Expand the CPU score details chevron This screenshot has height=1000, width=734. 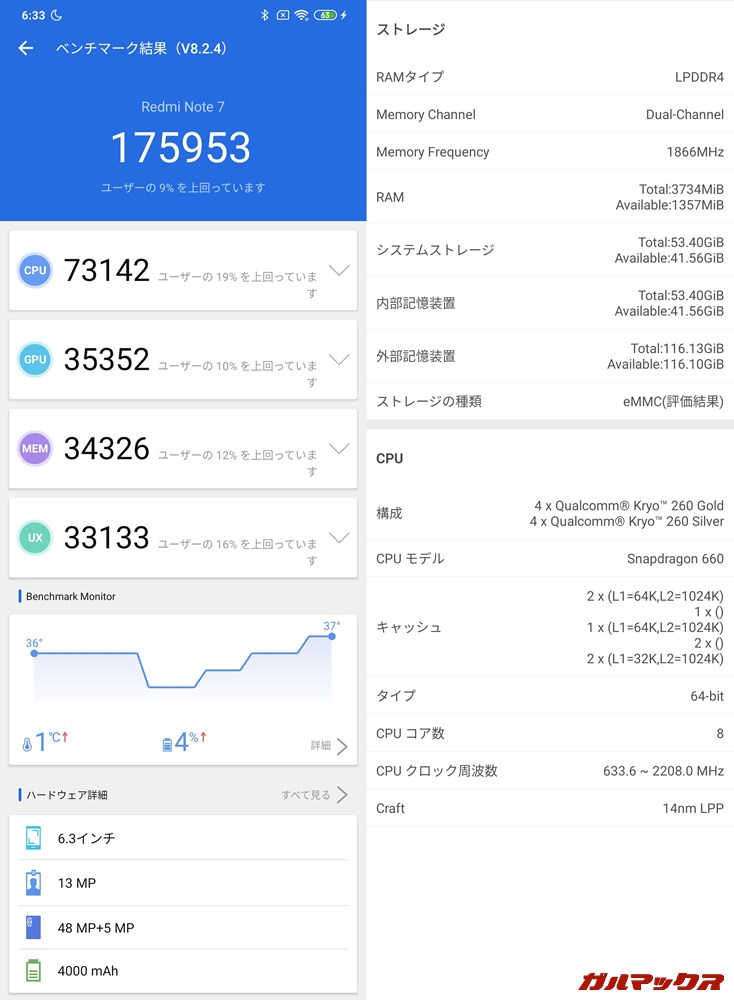[x=340, y=270]
